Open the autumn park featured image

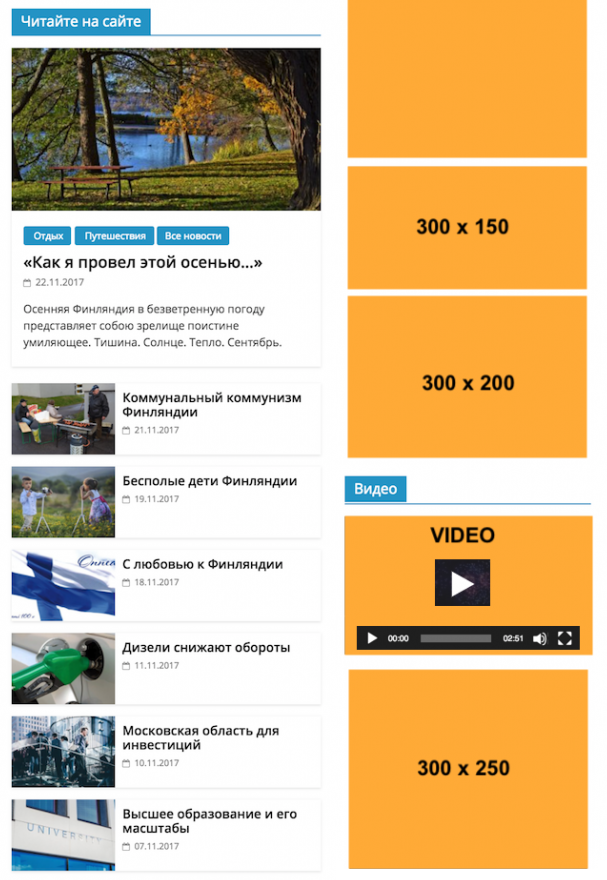pos(166,129)
